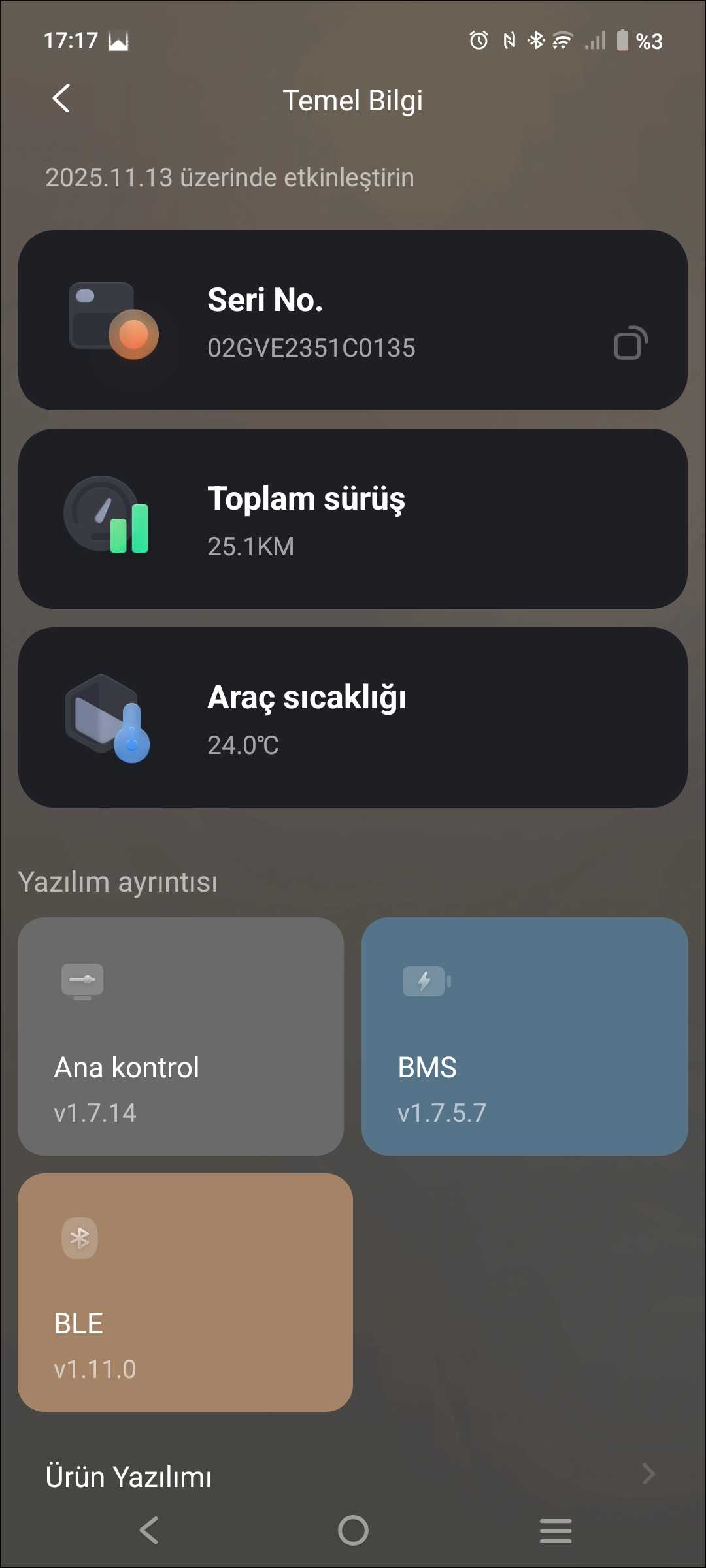Screen dimensions: 706x1568
Task: Tap the system home button
Action: point(353,1530)
